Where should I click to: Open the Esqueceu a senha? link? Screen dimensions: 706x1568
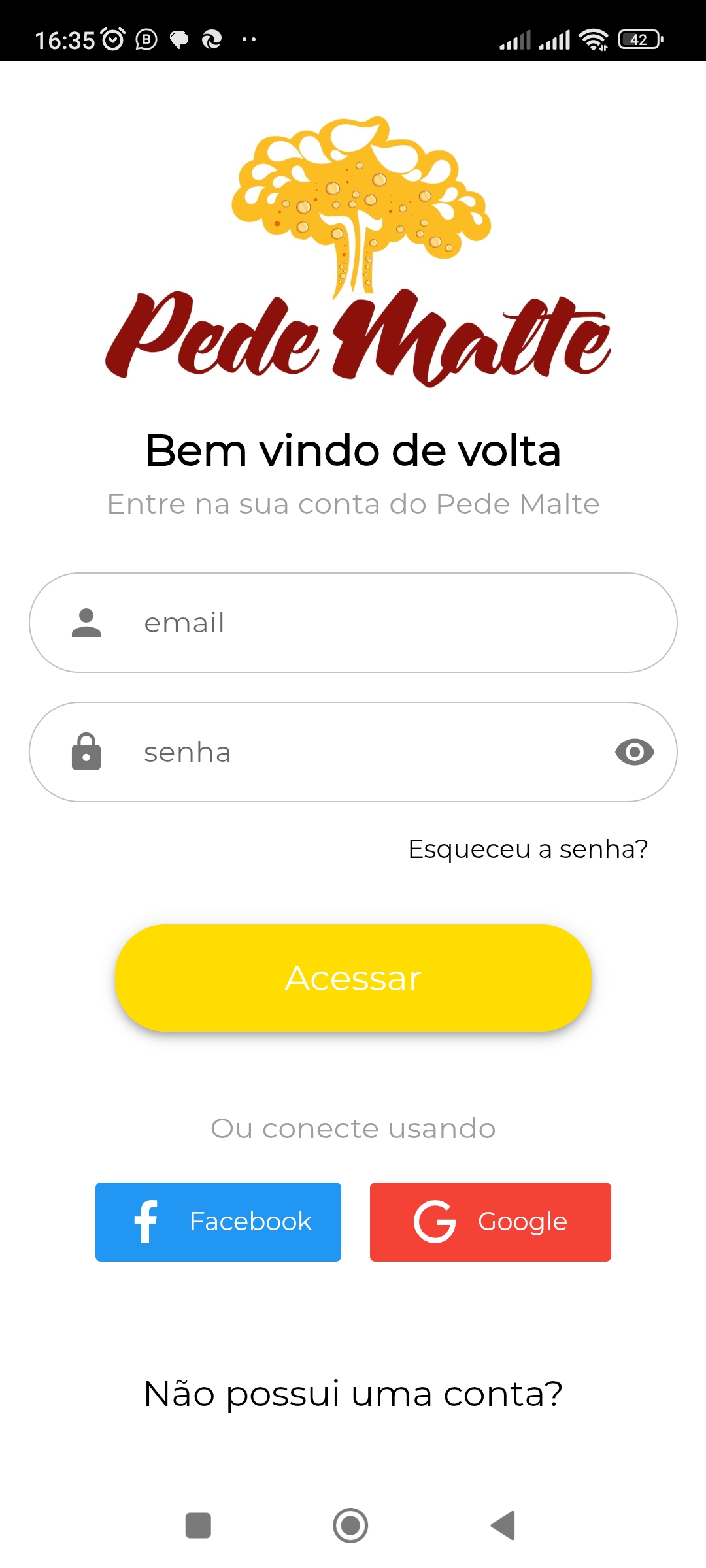click(528, 849)
